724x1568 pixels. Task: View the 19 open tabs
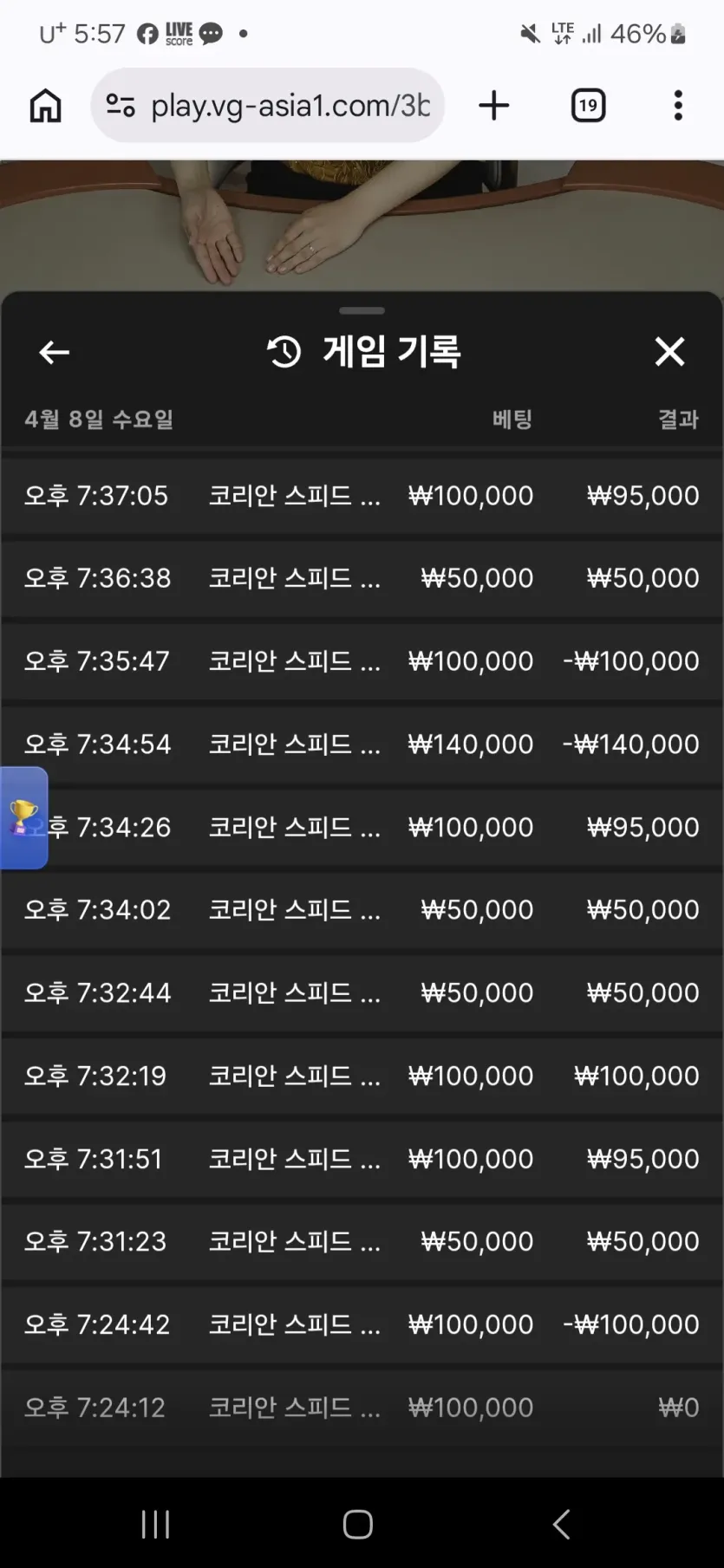(x=589, y=106)
